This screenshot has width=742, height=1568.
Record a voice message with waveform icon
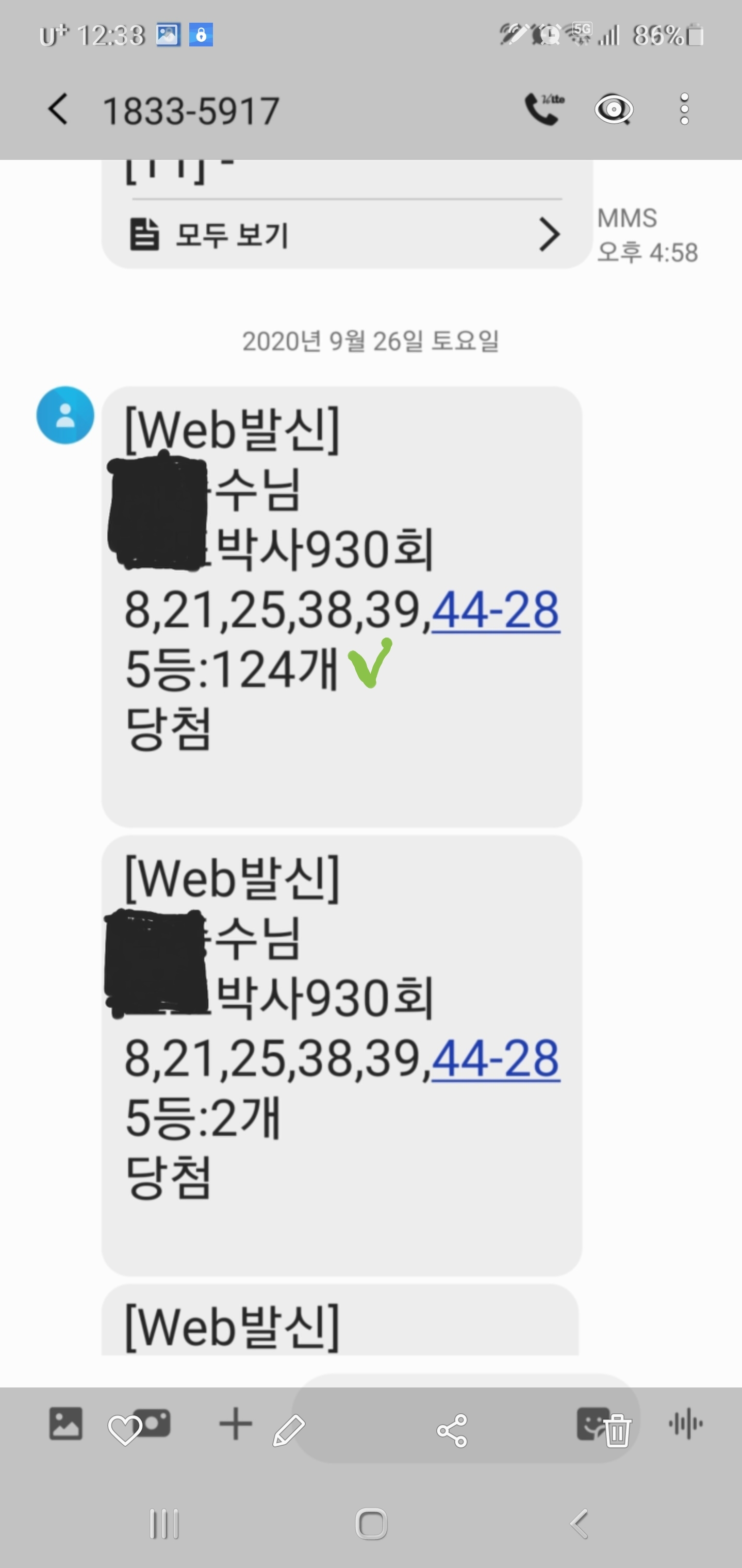pos(686,1424)
